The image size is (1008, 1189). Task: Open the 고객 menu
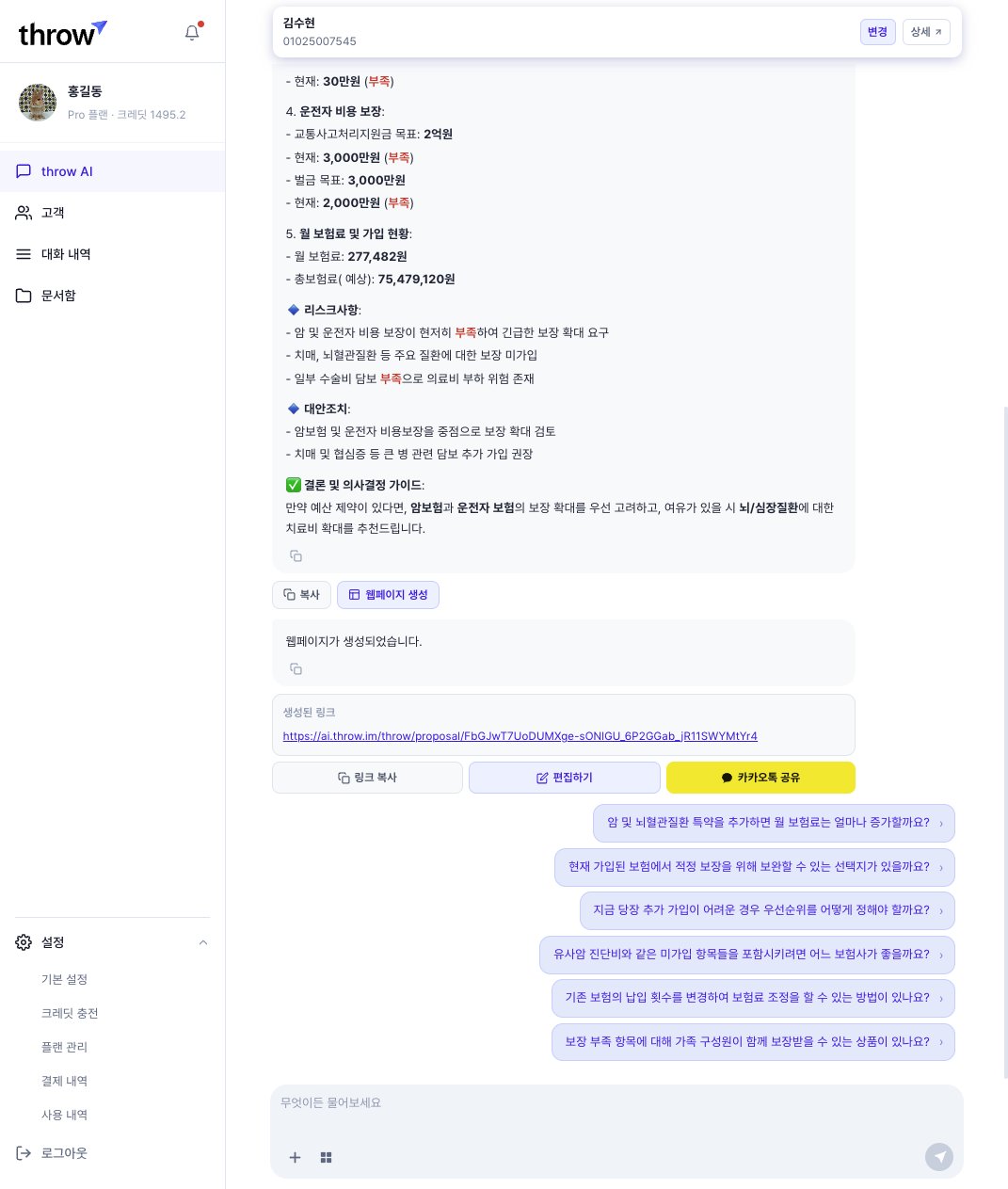click(53, 213)
